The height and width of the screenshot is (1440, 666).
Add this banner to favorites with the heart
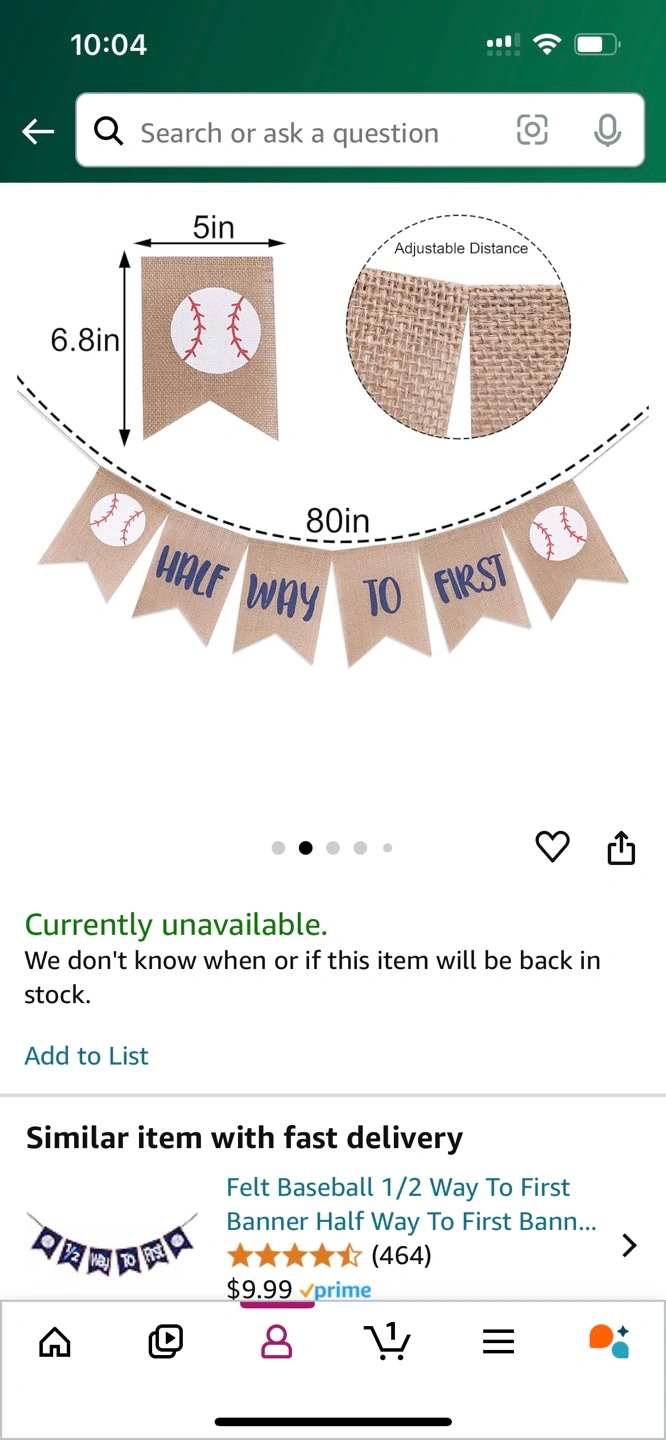coord(552,847)
